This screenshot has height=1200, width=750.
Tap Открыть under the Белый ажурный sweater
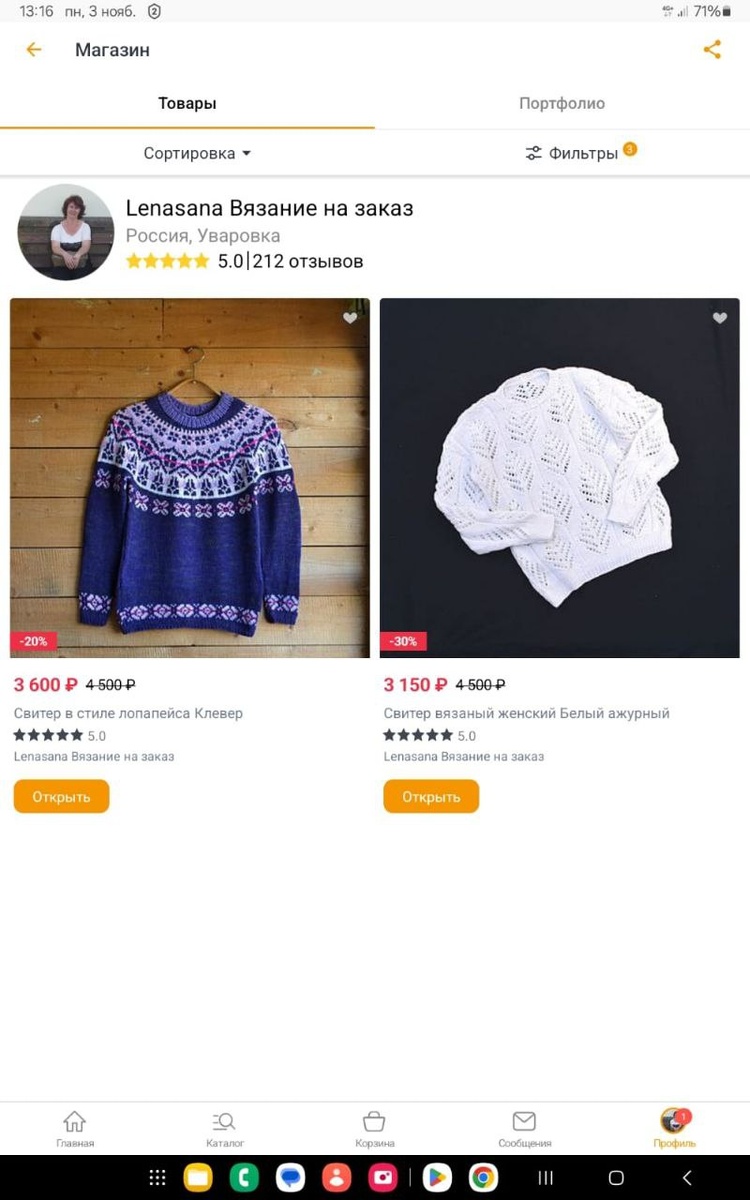(x=431, y=797)
